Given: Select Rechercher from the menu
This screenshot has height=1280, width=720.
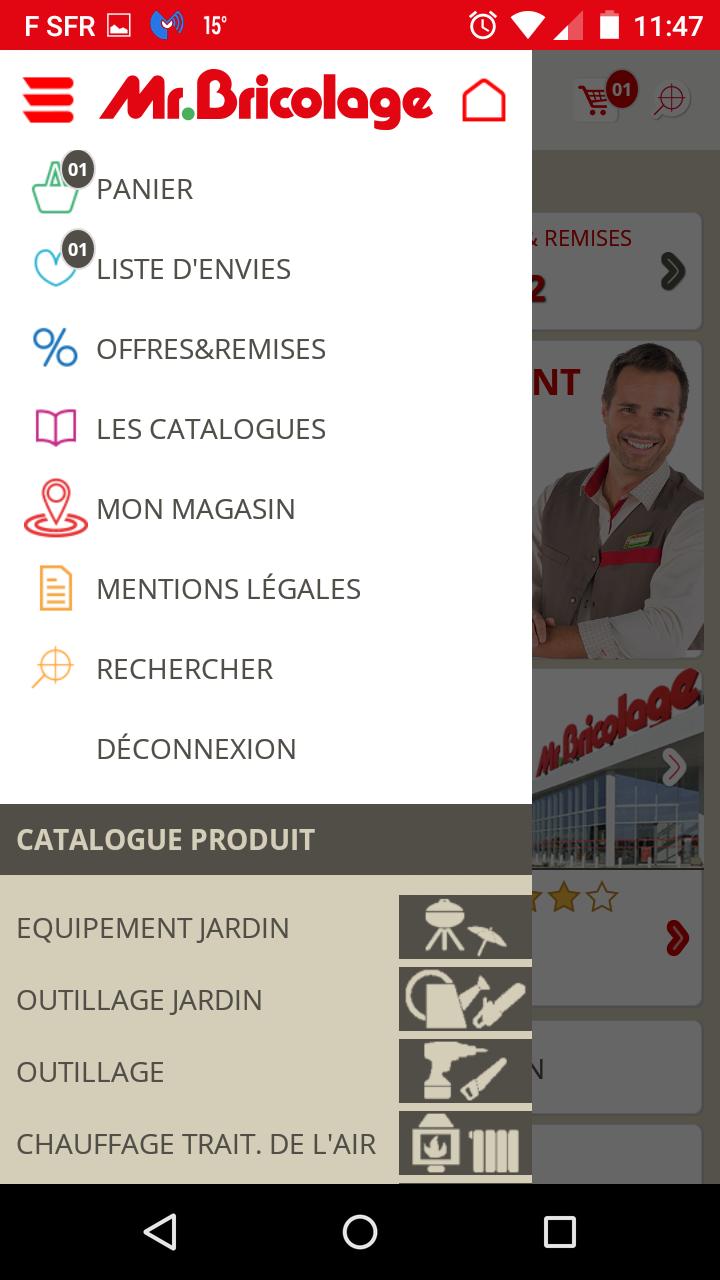Looking at the screenshot, I should pos(184,669).
